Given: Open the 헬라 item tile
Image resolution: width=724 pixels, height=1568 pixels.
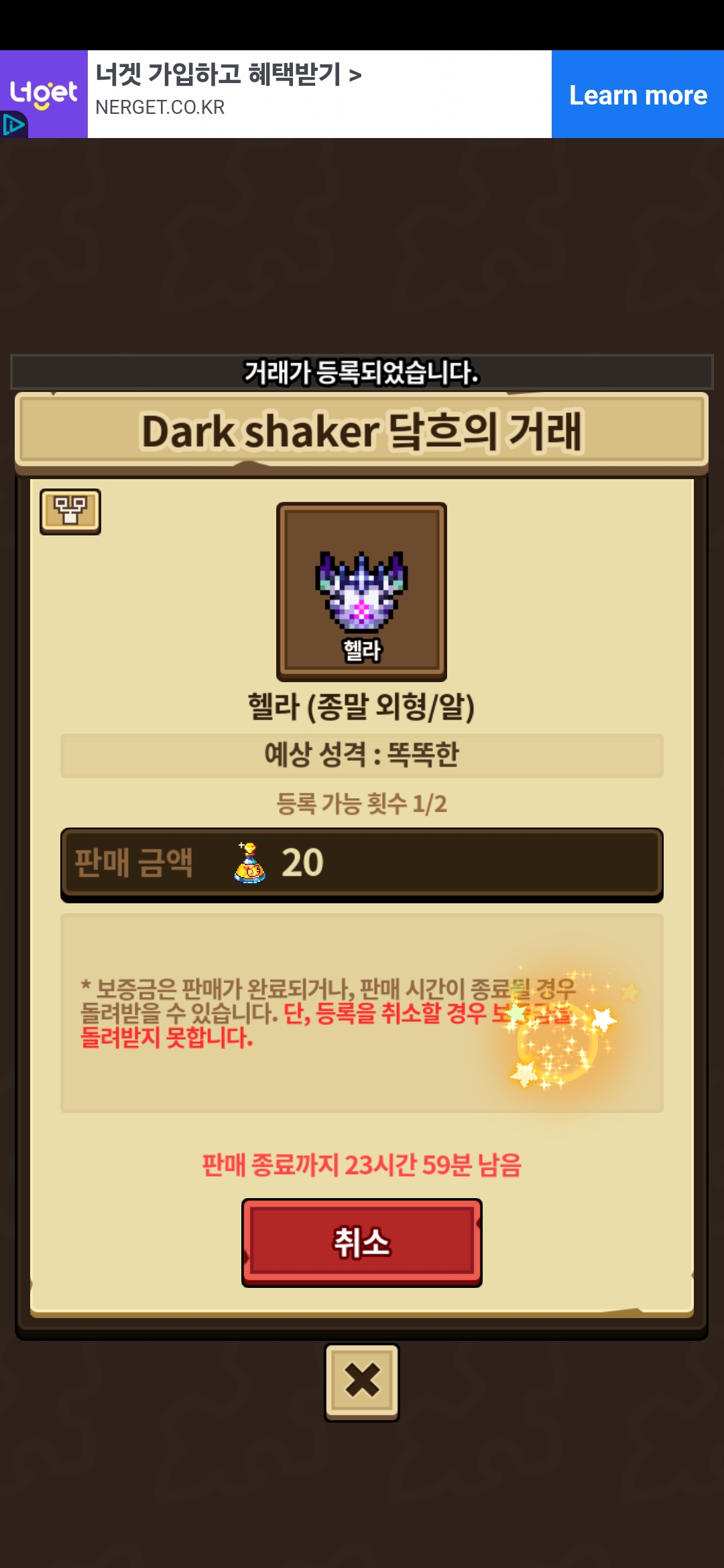Looking at the screenshot, I should pos(361,592).
